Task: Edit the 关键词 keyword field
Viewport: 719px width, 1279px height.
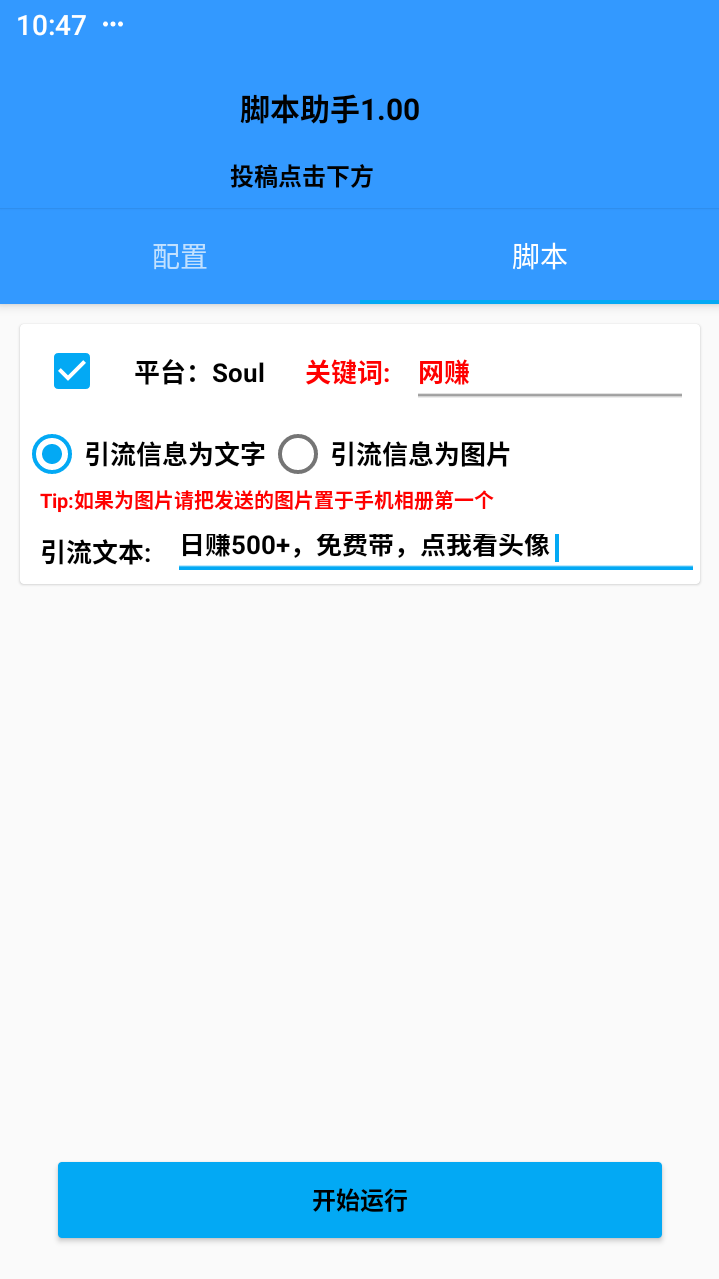Action: coord(548,374)
